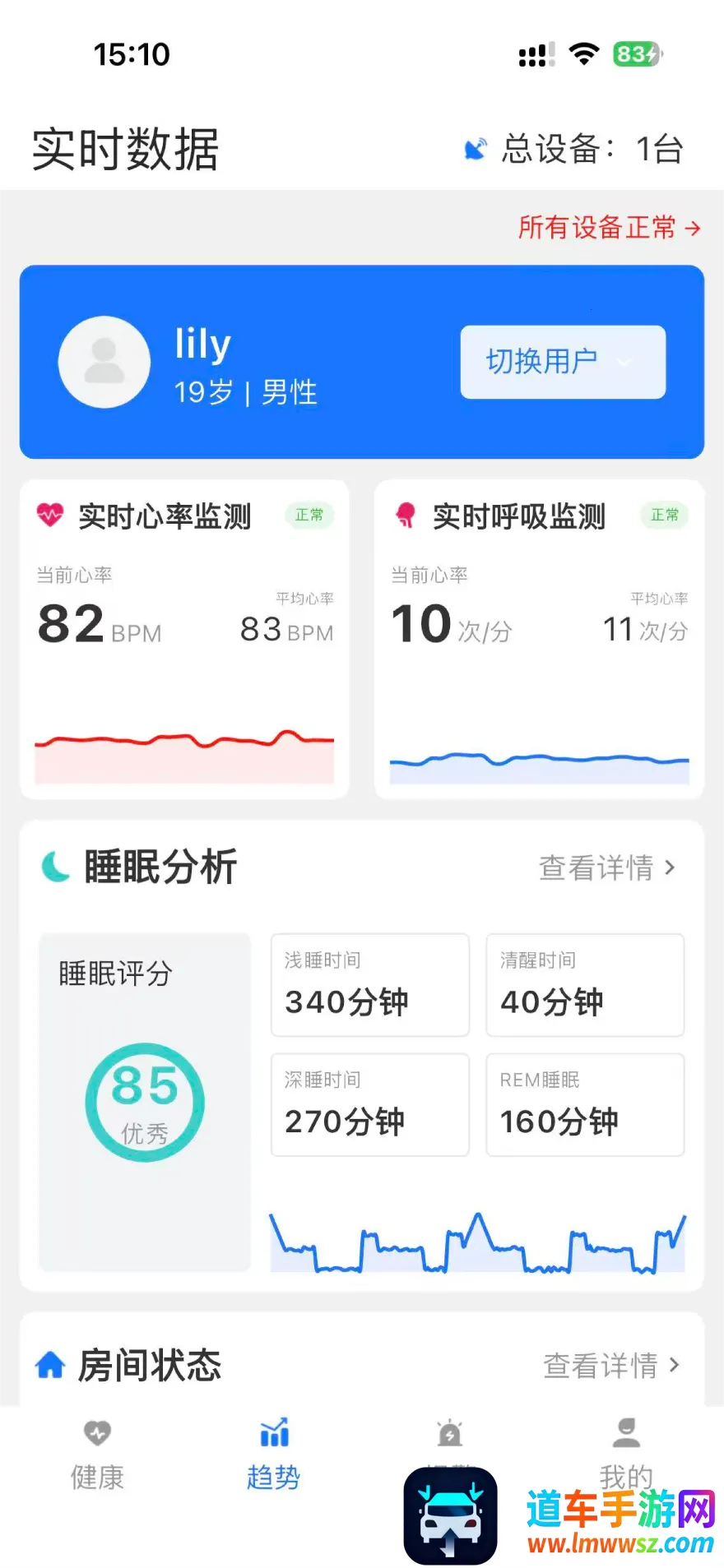The image size is (724, 1568).
Task: Open the 实时心率监测 heart rate card
Action: click(184, 638)
